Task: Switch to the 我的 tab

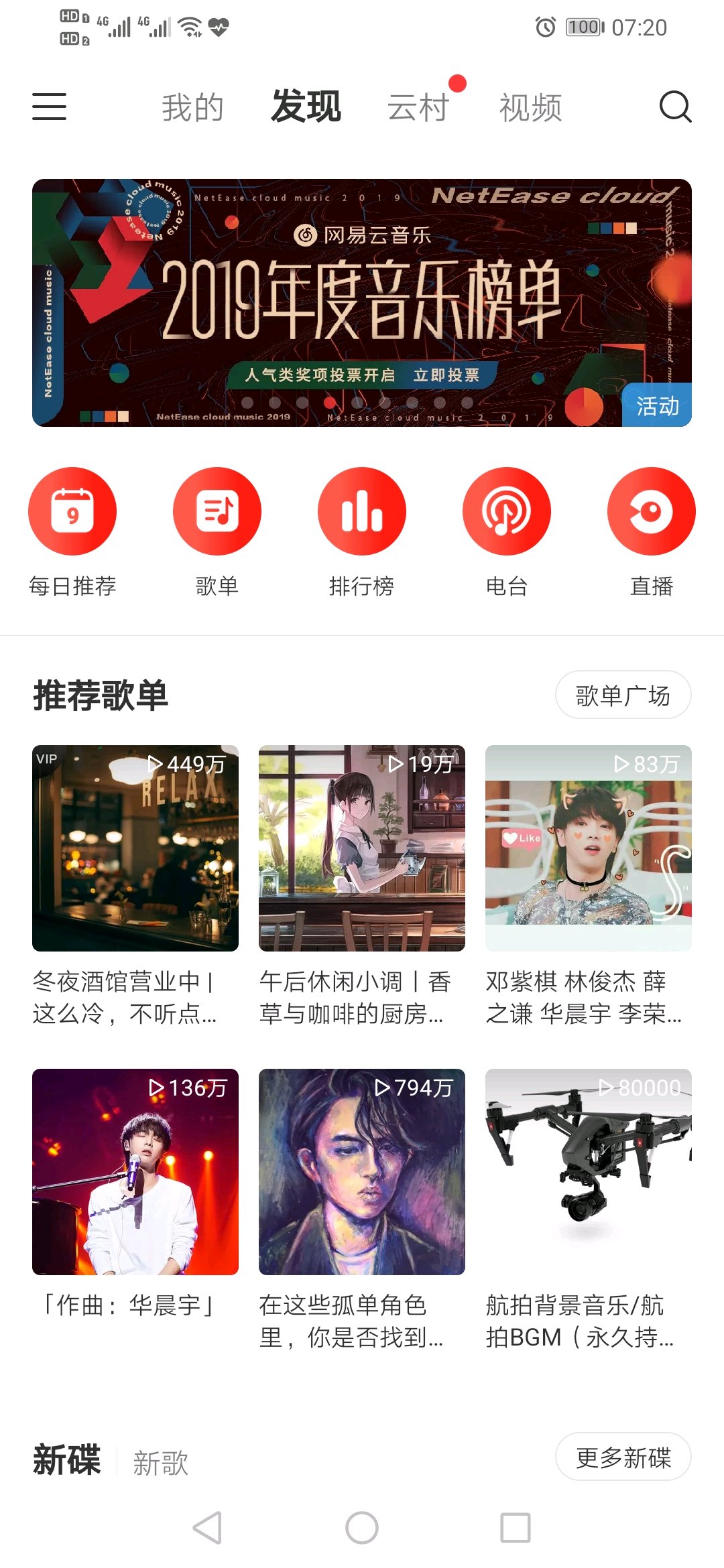Action: coord(192,107)
